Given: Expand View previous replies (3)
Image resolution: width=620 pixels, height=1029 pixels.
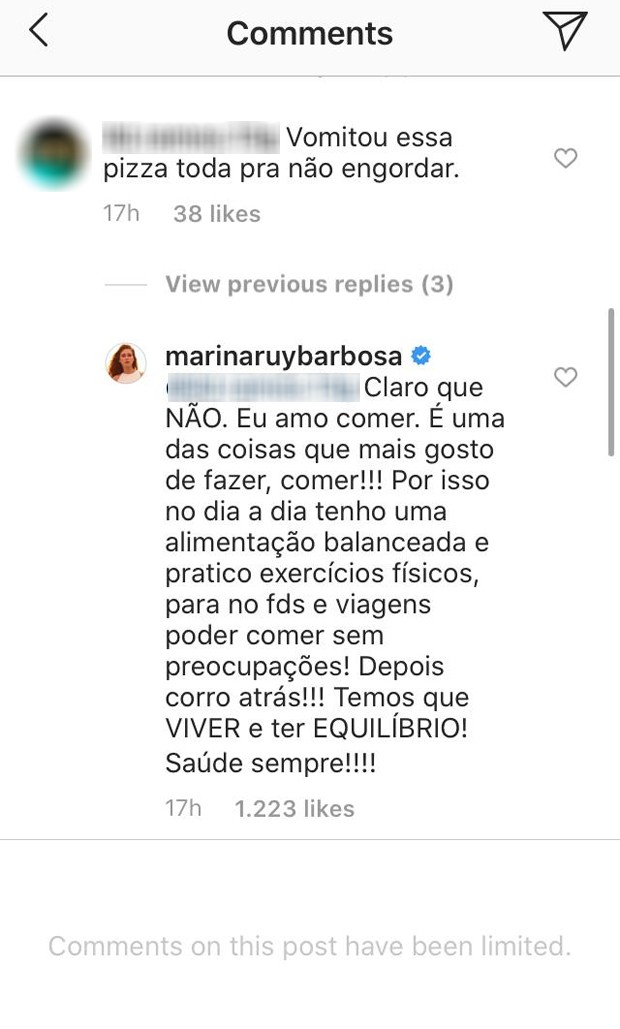Looking at the screenshot, I should pyautogui.click(x=309, y=285).
